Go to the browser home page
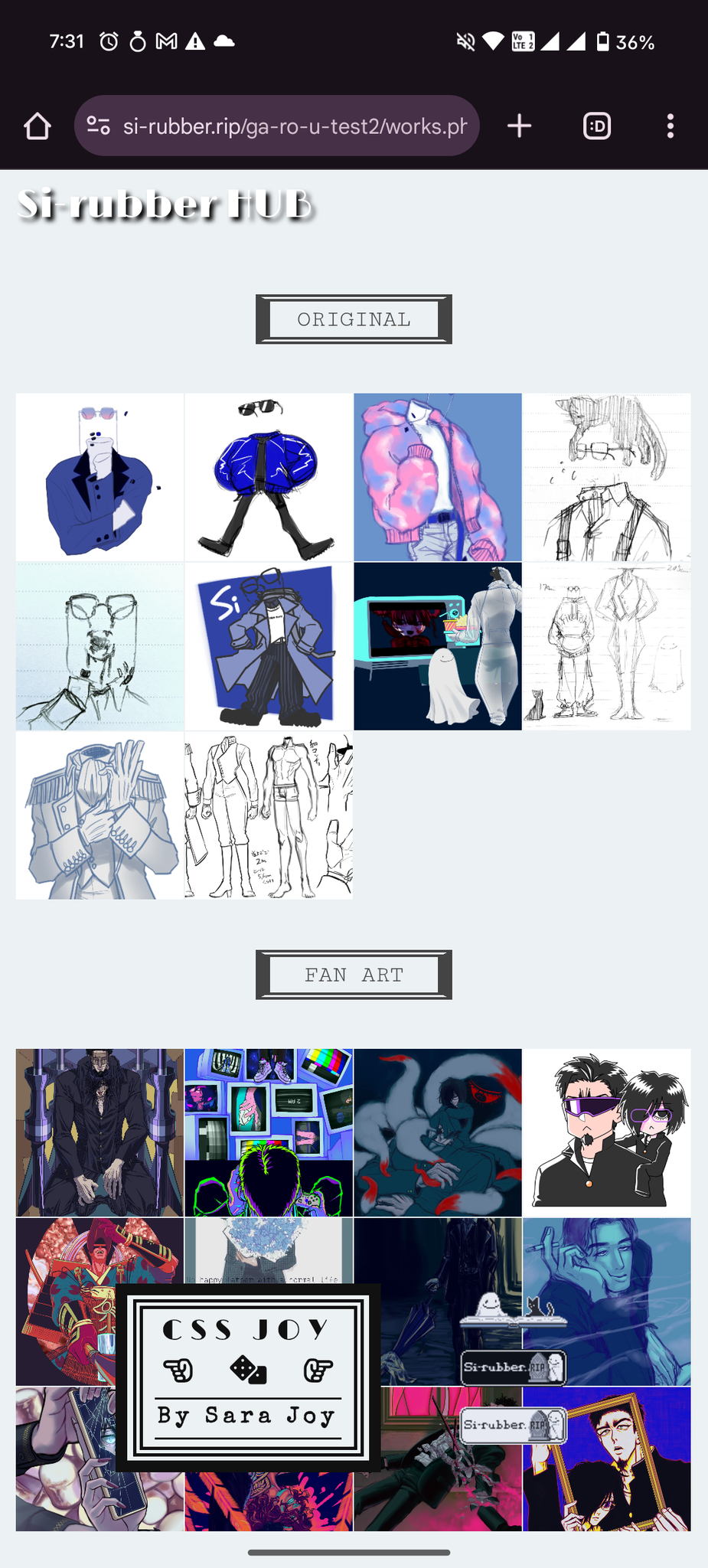 (38, 126)
